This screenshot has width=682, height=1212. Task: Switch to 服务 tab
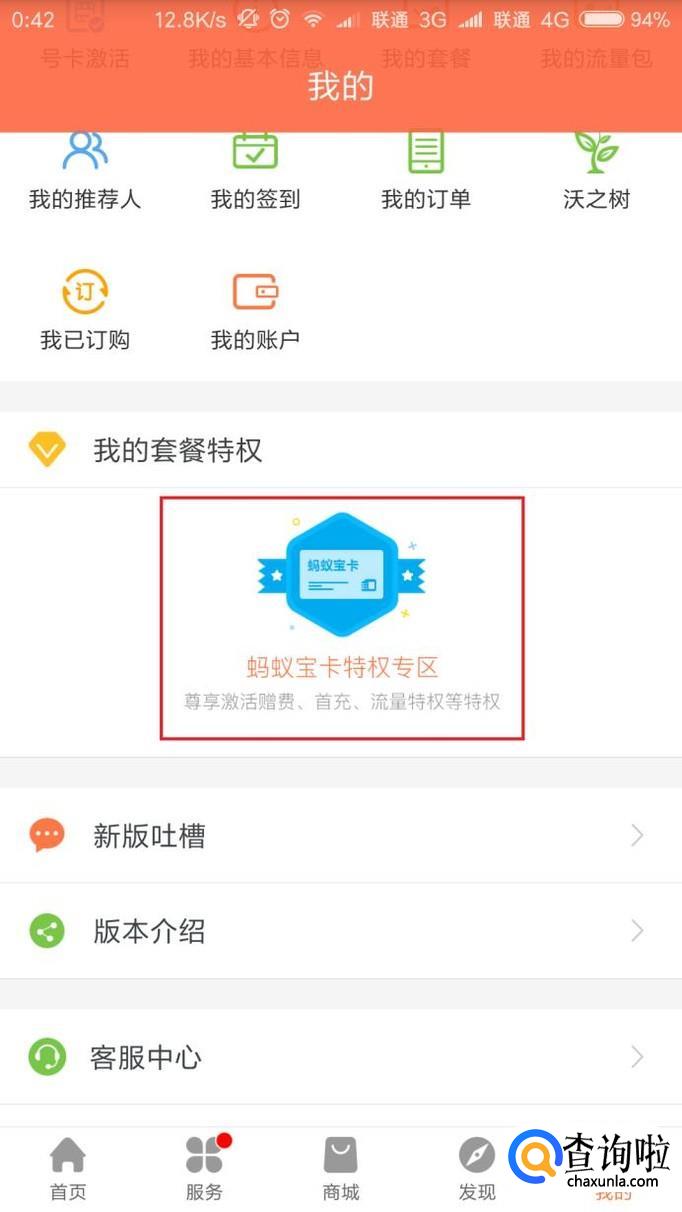[x=205, y=1168]
